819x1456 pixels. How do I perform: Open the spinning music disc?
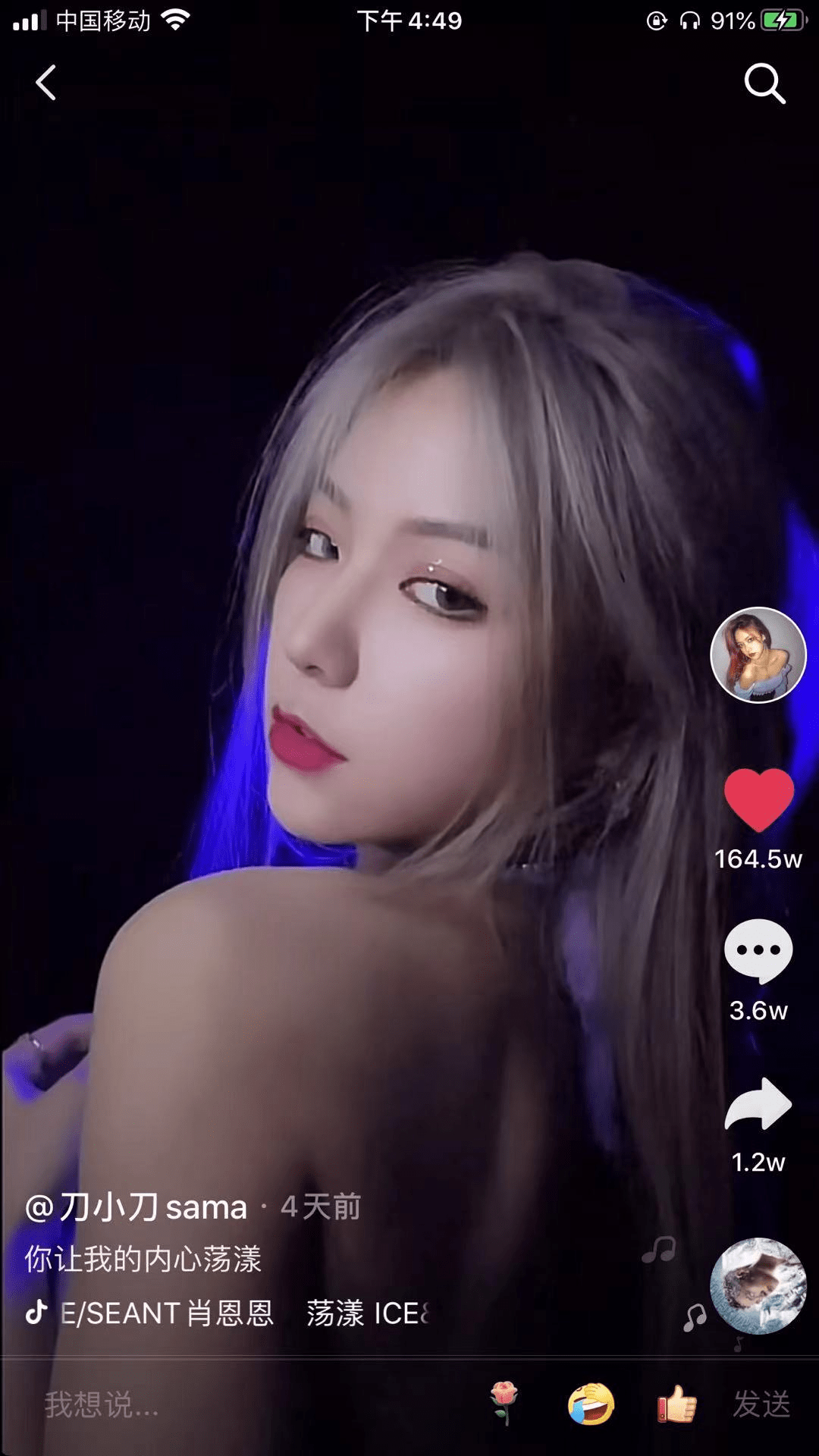[x=758, y=1286]
